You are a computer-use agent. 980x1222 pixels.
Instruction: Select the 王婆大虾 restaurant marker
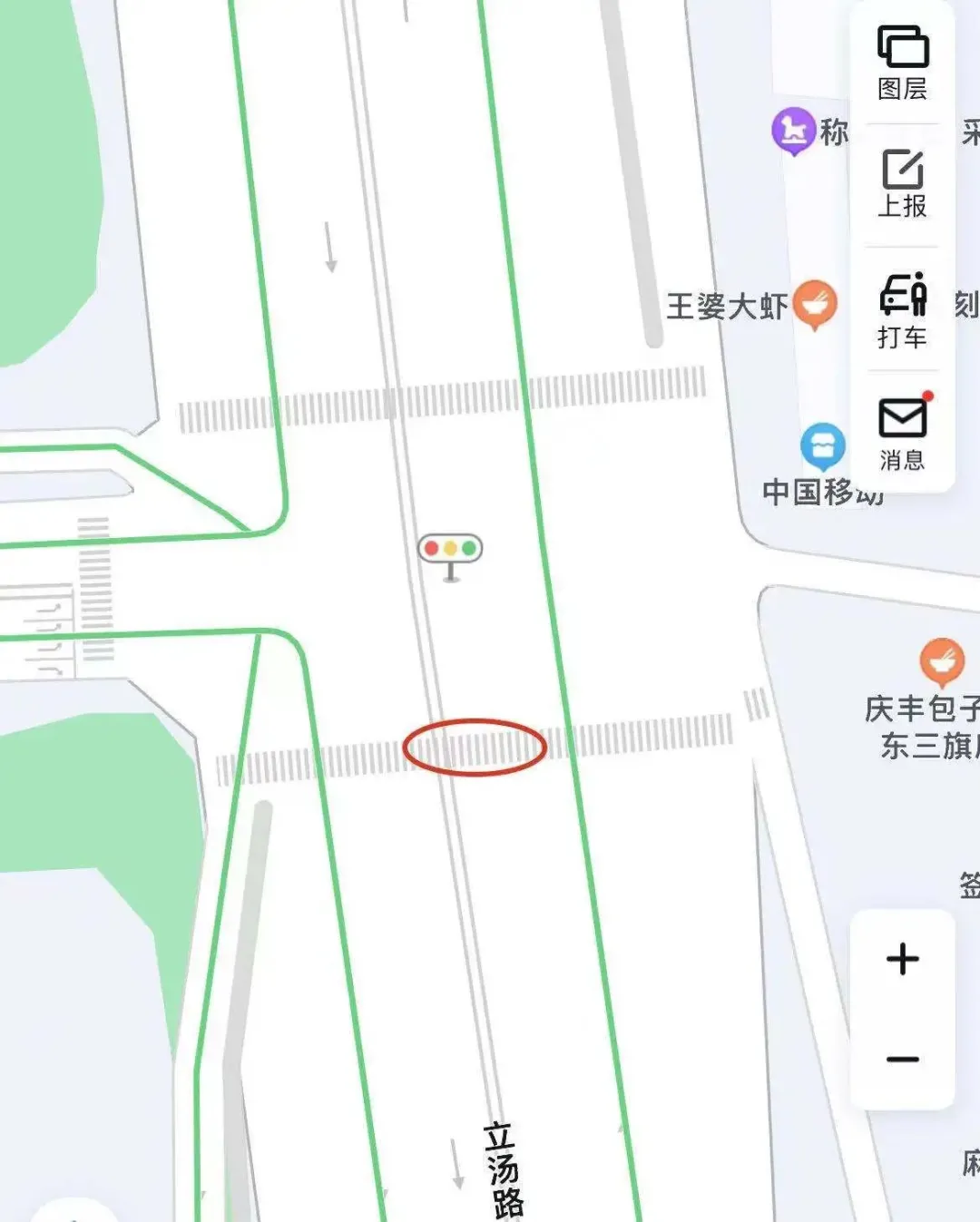[815, 304]
